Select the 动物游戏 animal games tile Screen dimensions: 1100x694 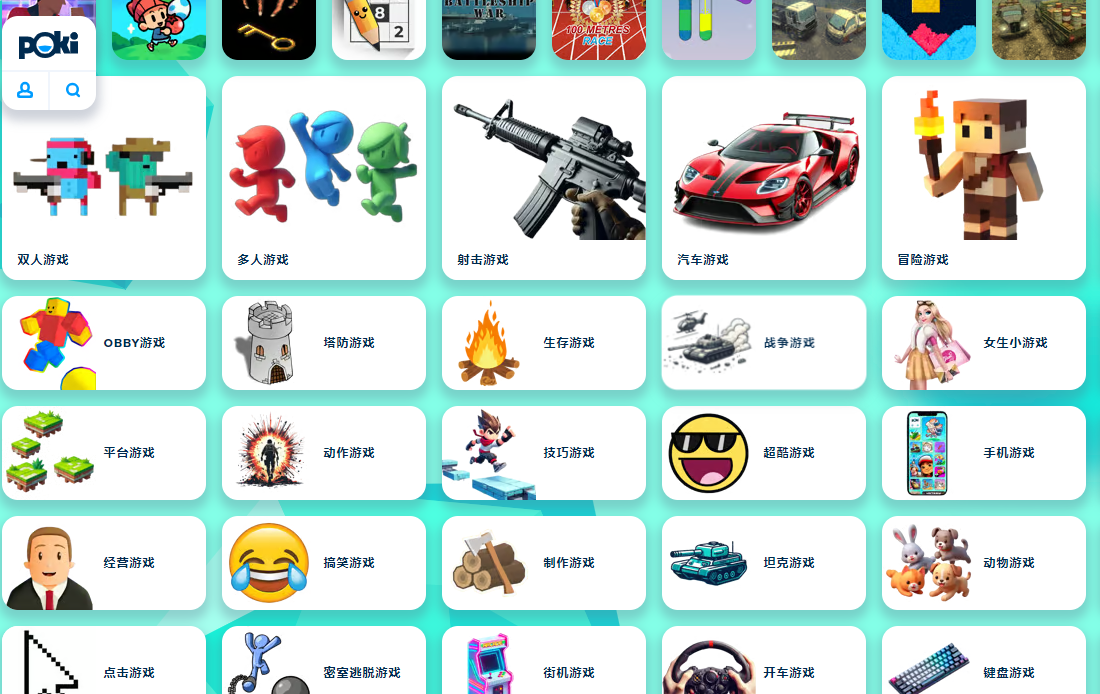coord(984,563)
